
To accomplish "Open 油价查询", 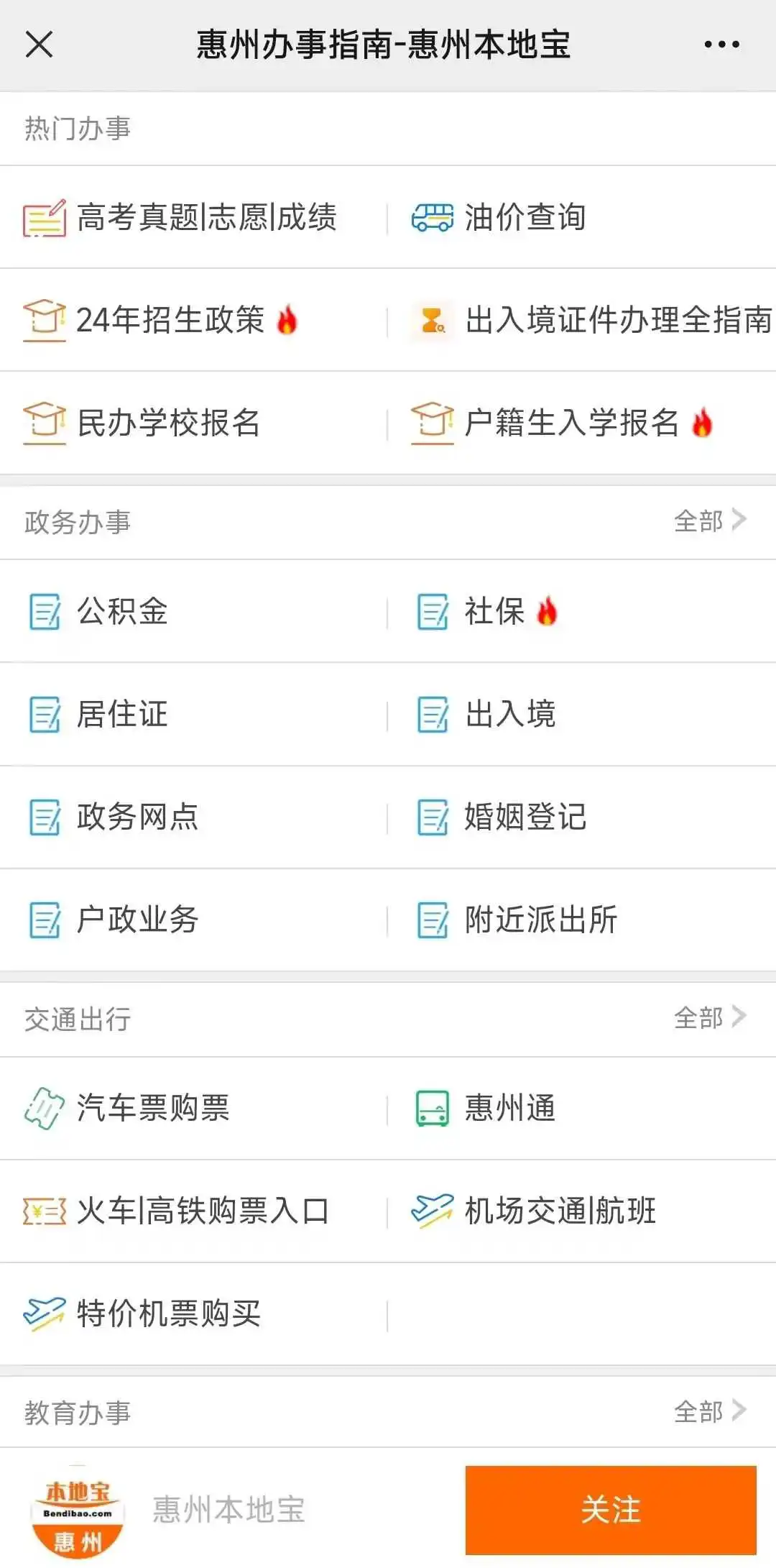I will pos(582,217).
